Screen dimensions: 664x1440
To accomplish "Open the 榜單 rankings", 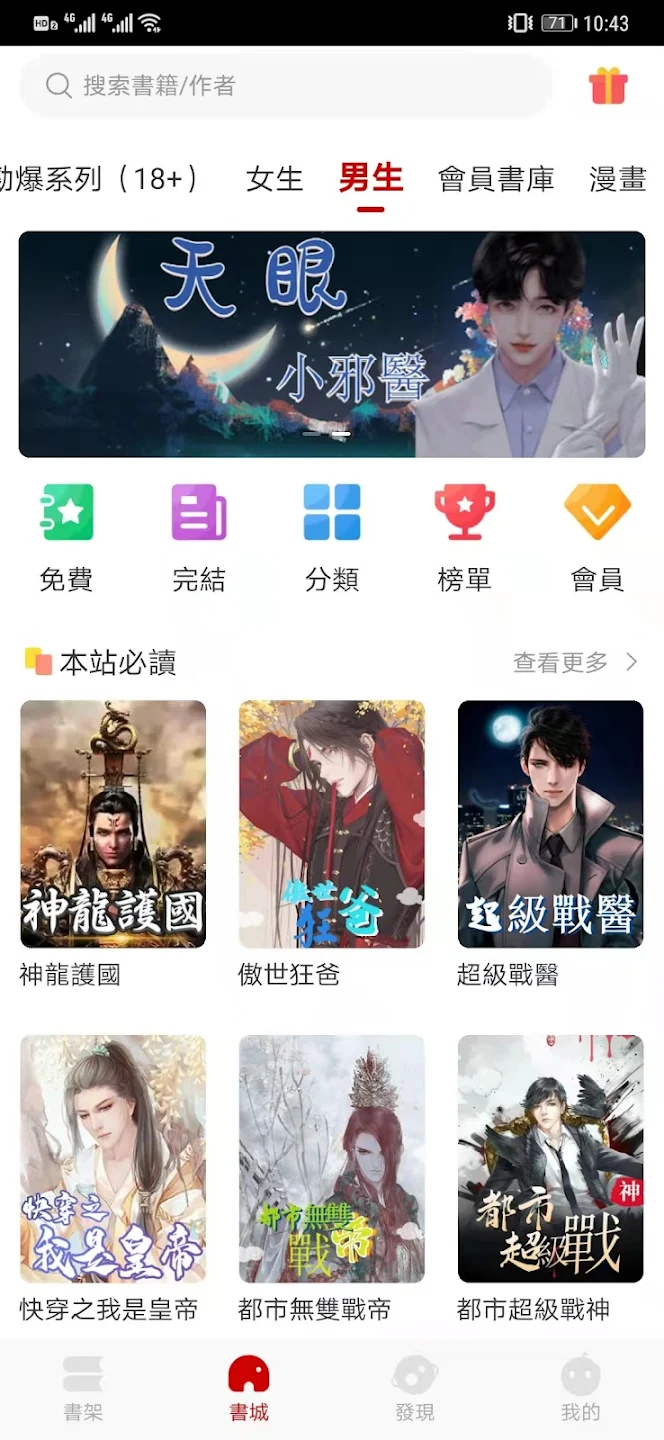I will pyautogui.click(x=464, y=537).
